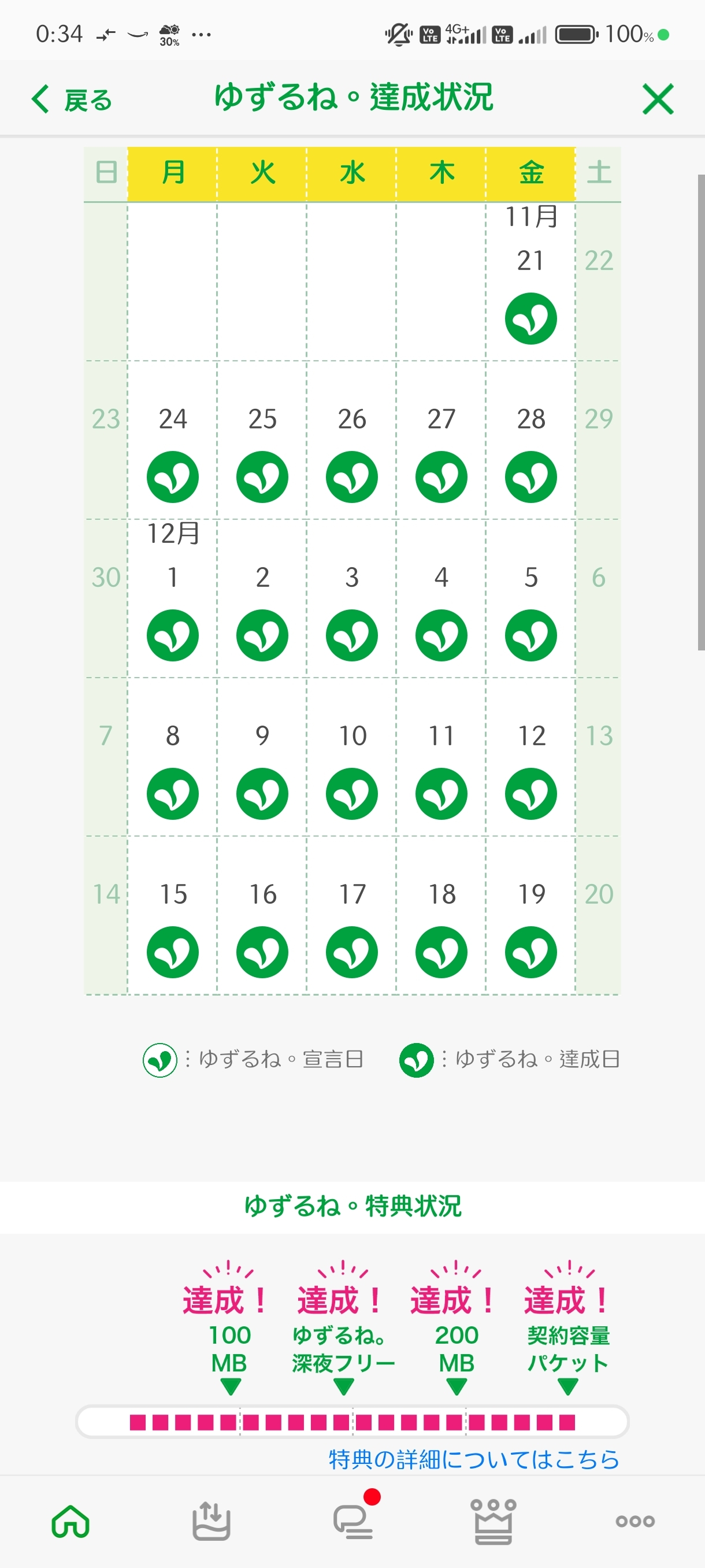The width and height of the screenshot is (705, 1568).
Task: Close the ゆずるね。達成状況 screen
Action: click(658, 99)
